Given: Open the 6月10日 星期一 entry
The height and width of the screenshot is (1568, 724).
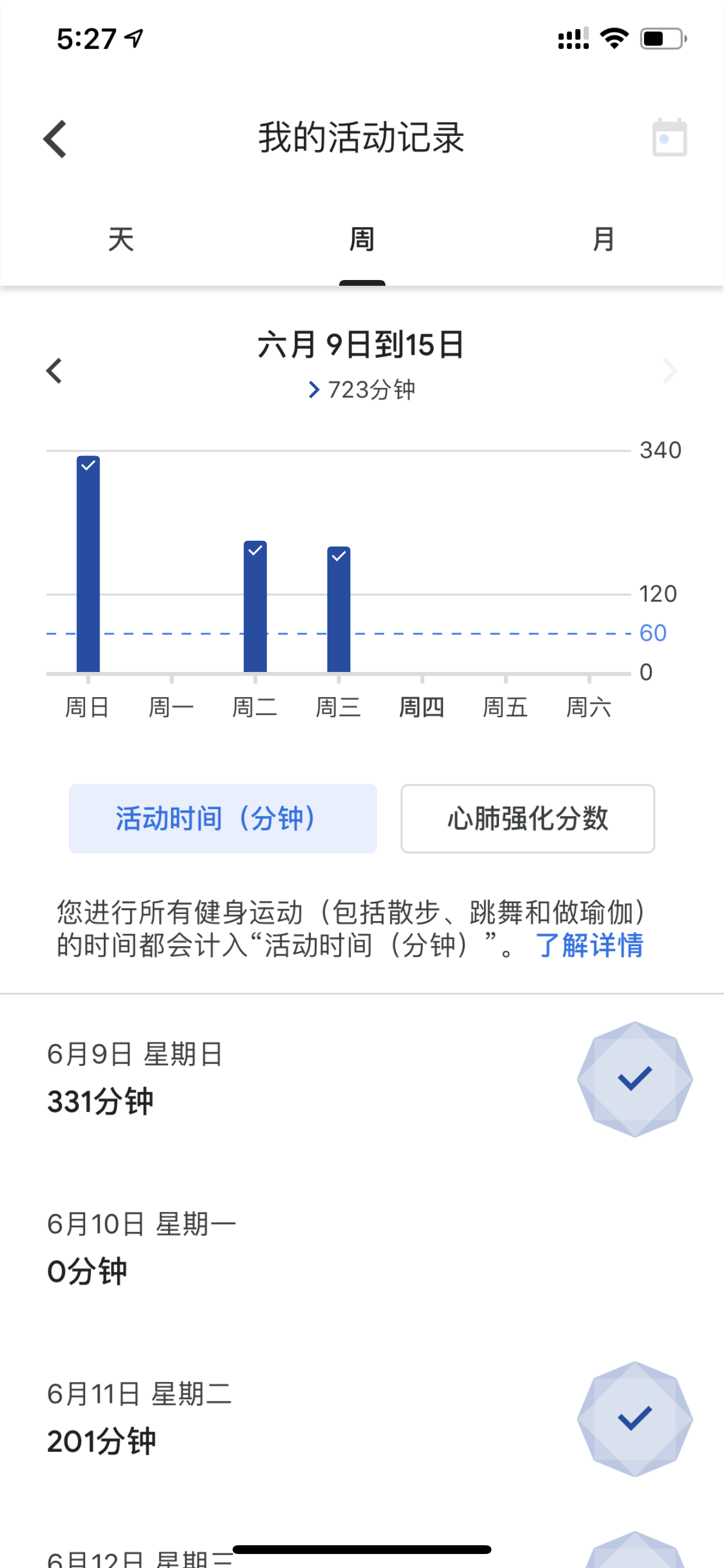Looking at the screenshot, I should [x=362, y=1248].
